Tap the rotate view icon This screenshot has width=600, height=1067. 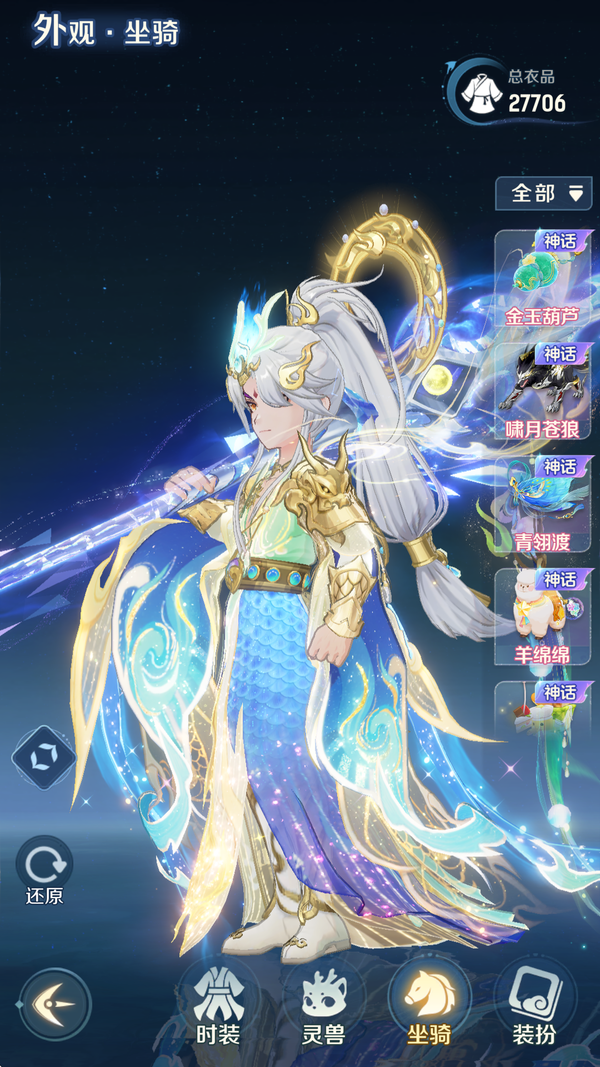click(x=44, y=758)
